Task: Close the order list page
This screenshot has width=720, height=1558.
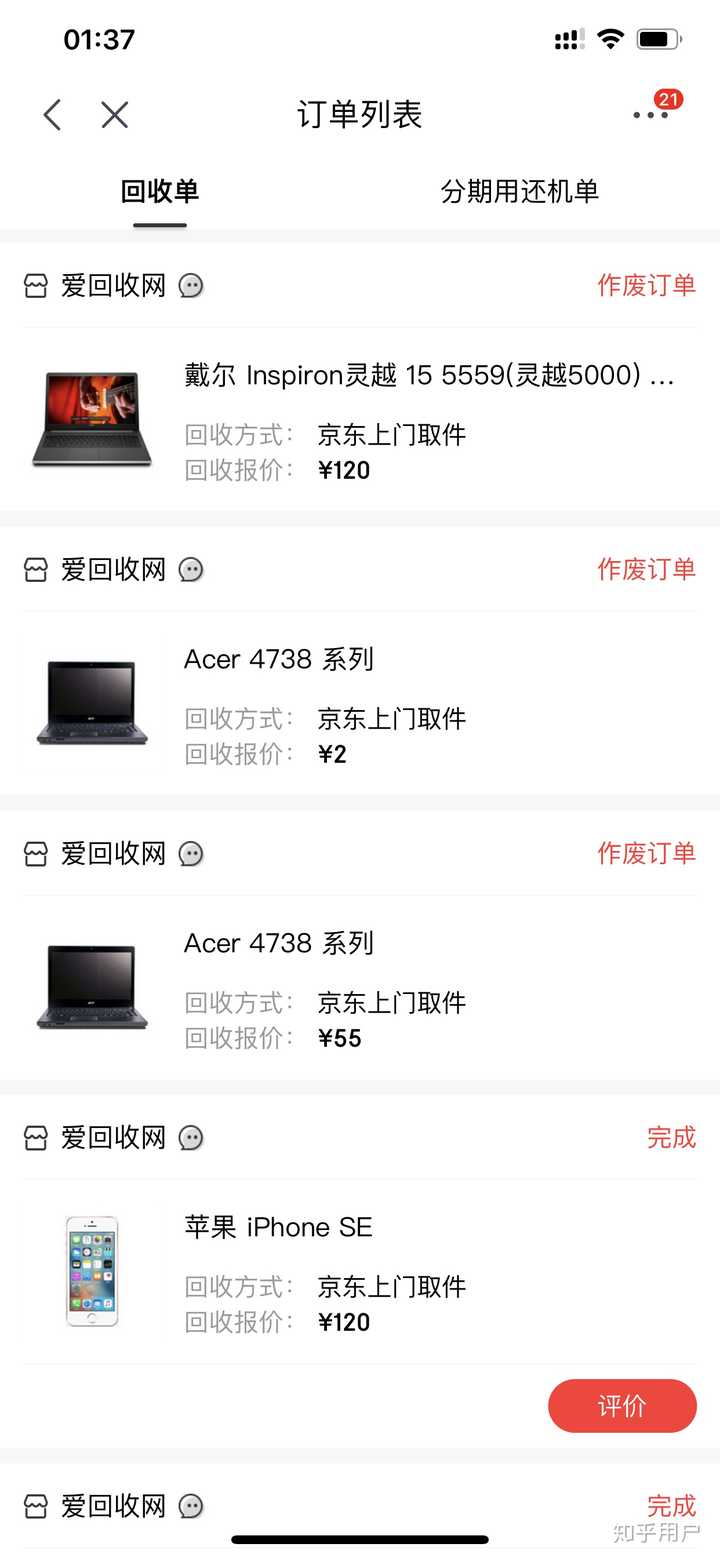Action: tap(115, 115)
